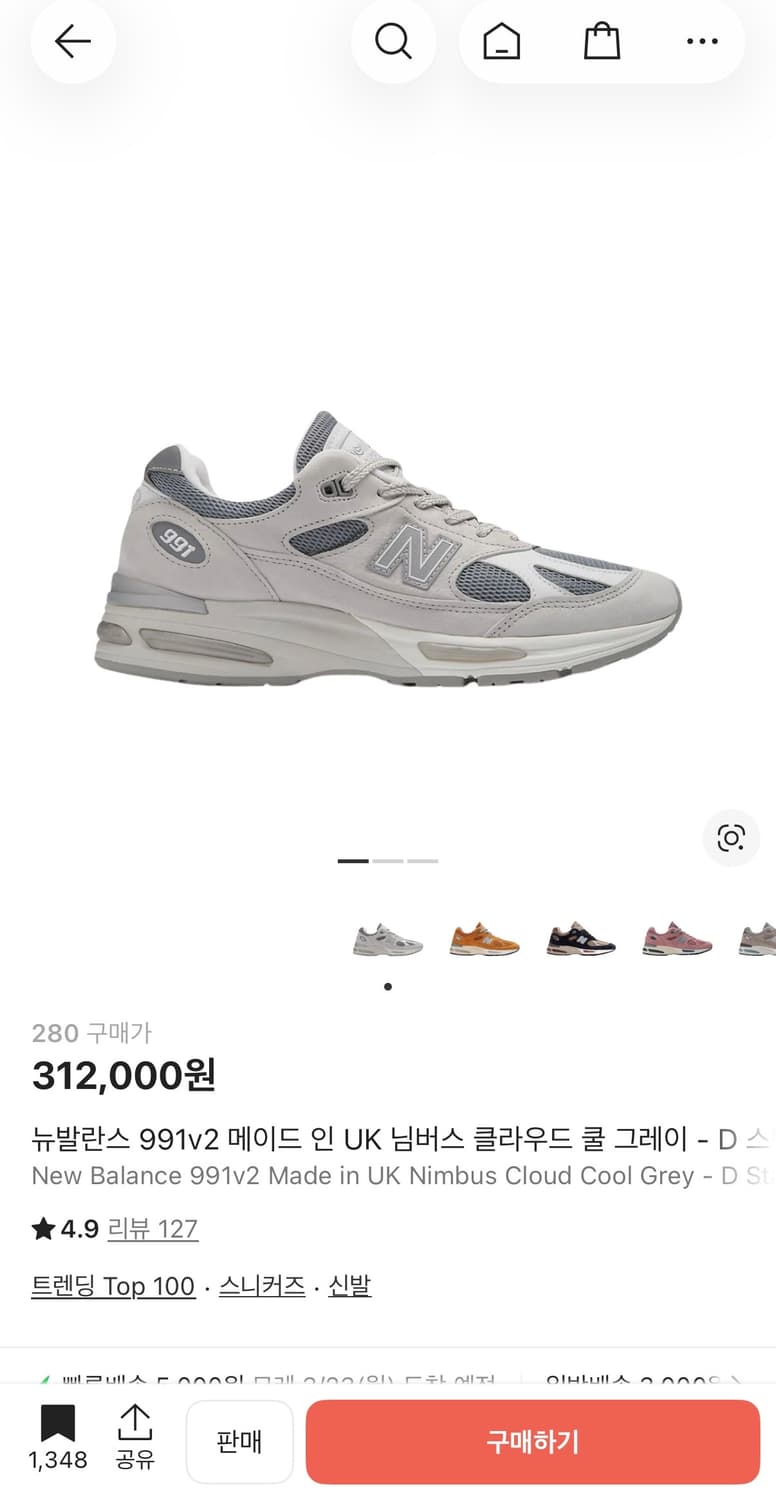Select the orange 991v2 colorway thumbnail
The image size is (776, 1500).
485,937
